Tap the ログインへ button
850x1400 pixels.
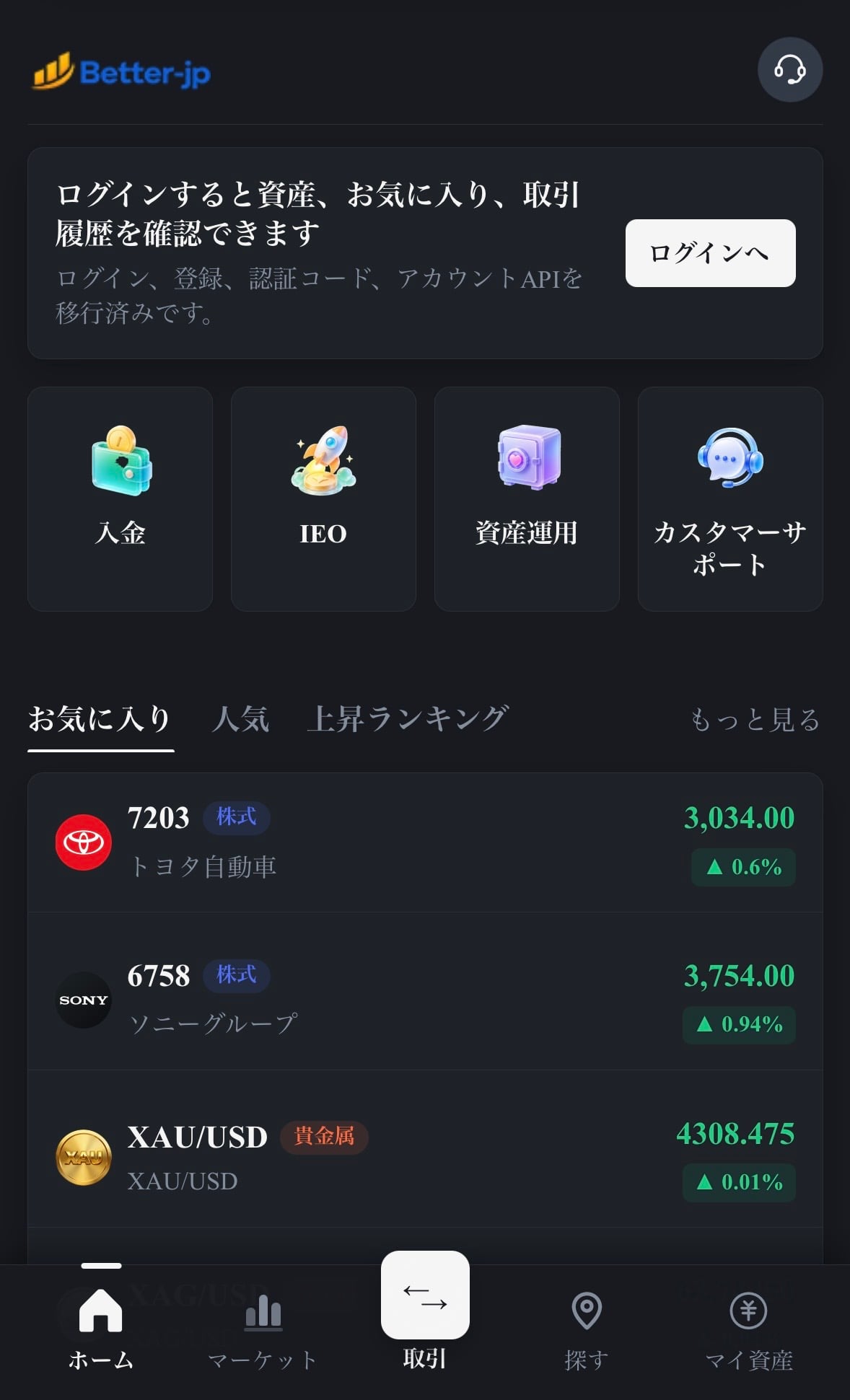tap(710, 253)
